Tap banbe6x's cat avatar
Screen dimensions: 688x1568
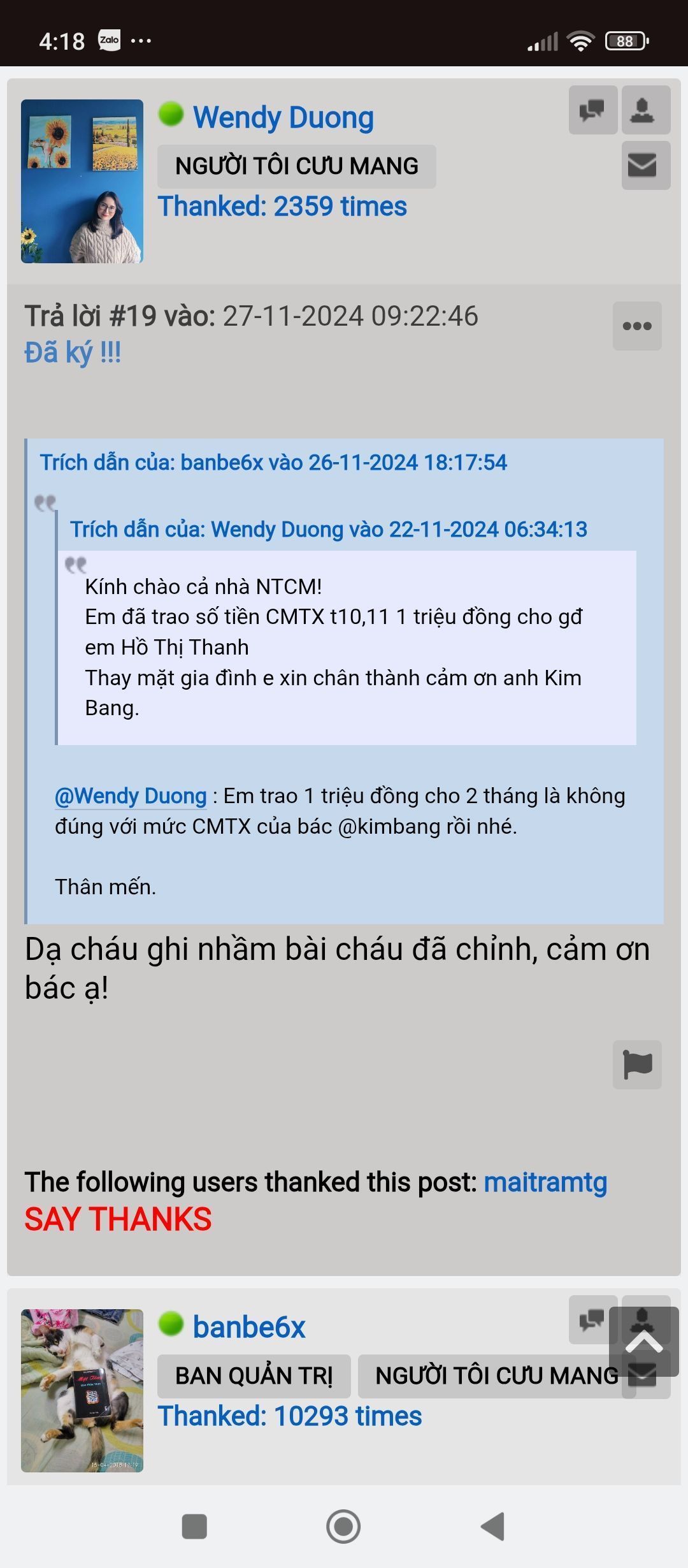[82, 1390]
